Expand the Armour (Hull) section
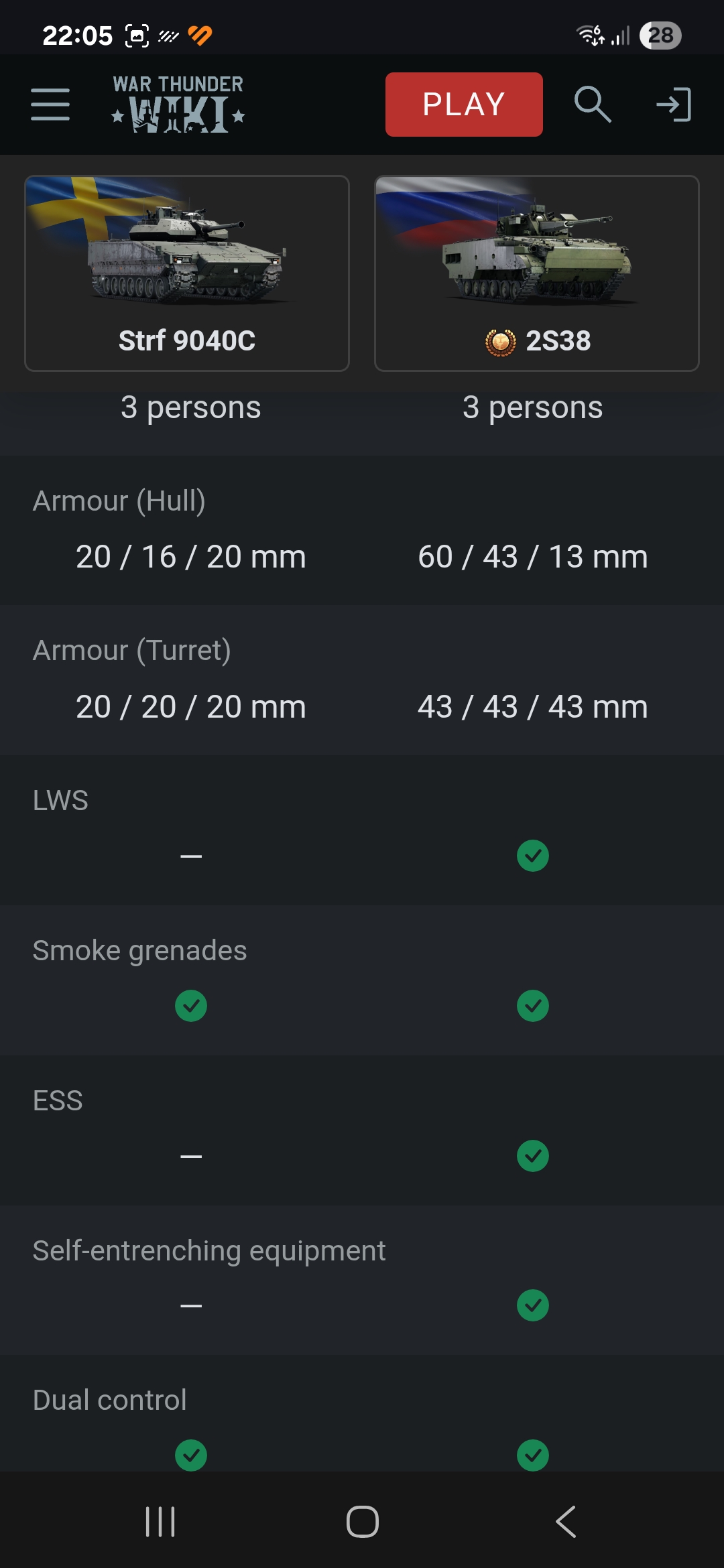The height and width of the screenshot is (1568, 724). [119, 499]
